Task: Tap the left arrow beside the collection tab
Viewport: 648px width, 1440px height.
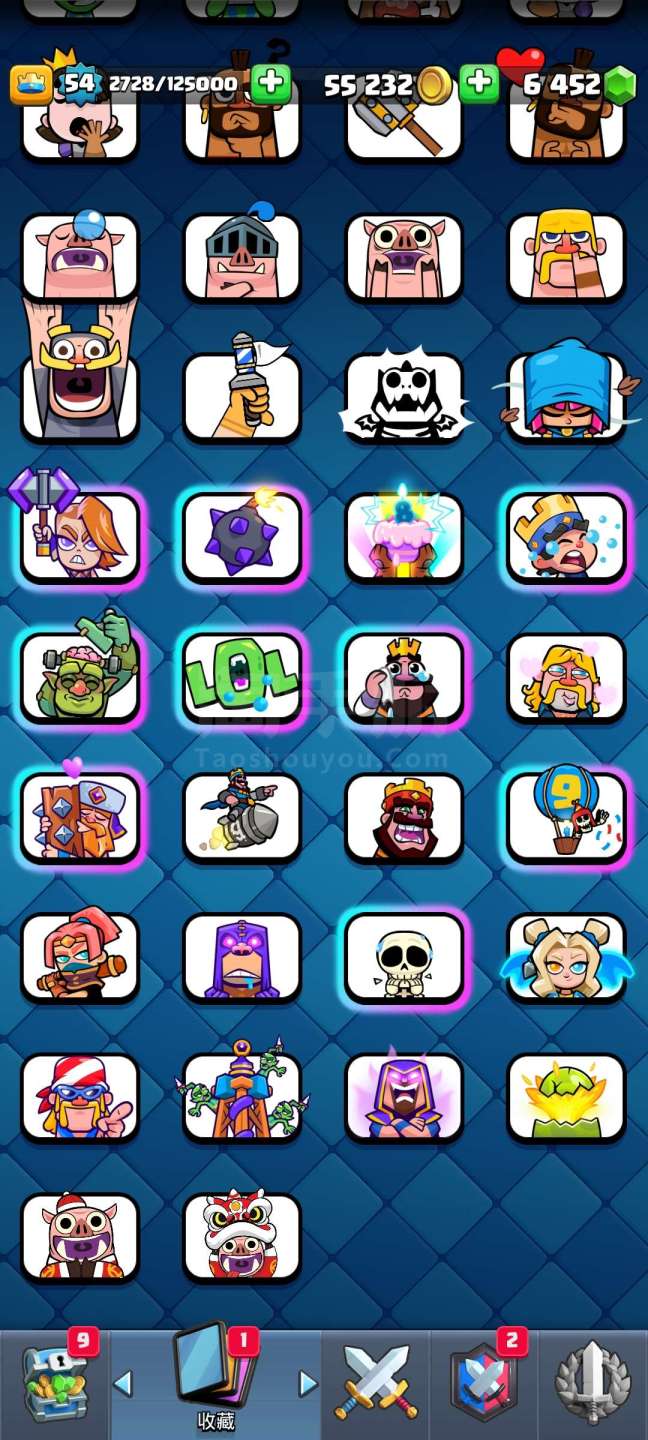Action: point(123,1384)
